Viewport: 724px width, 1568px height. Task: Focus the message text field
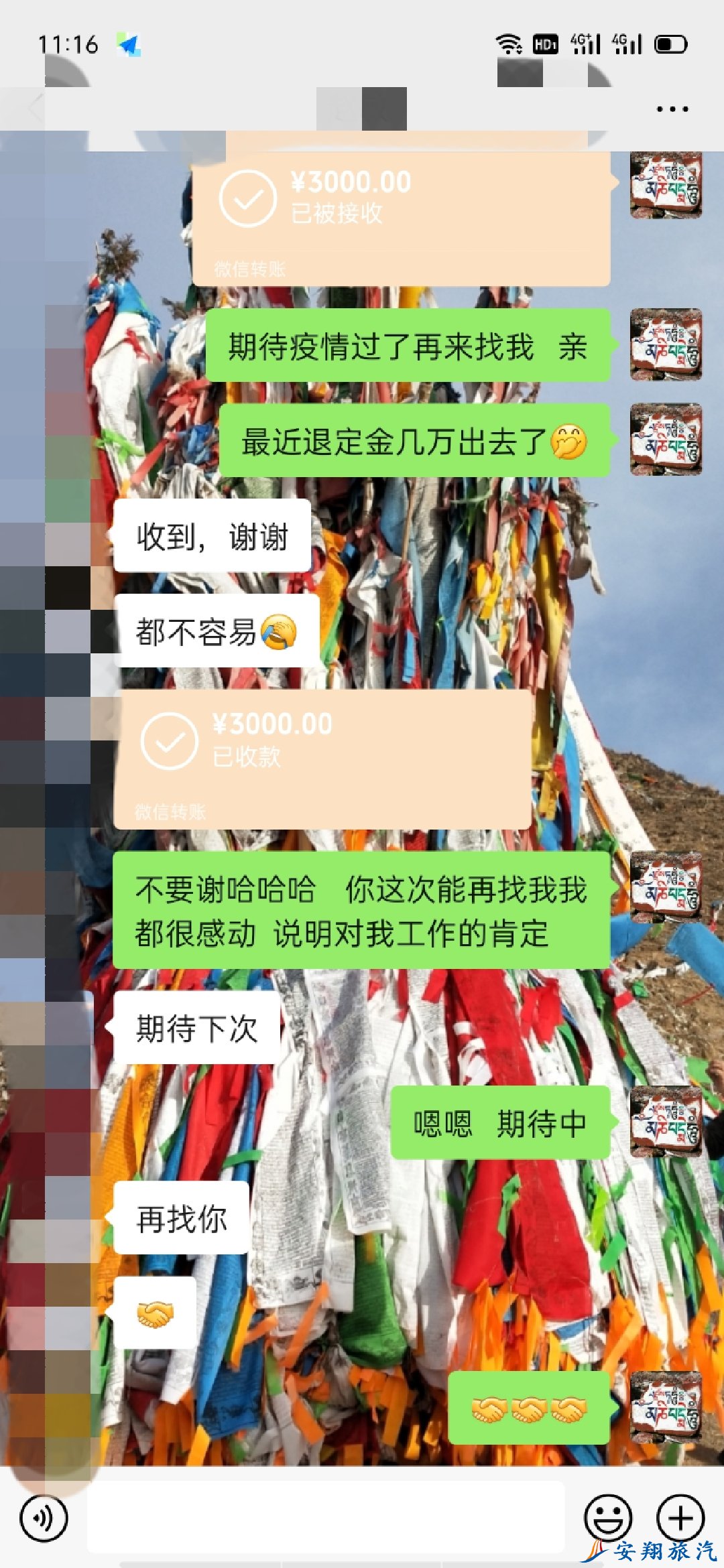326,1517
